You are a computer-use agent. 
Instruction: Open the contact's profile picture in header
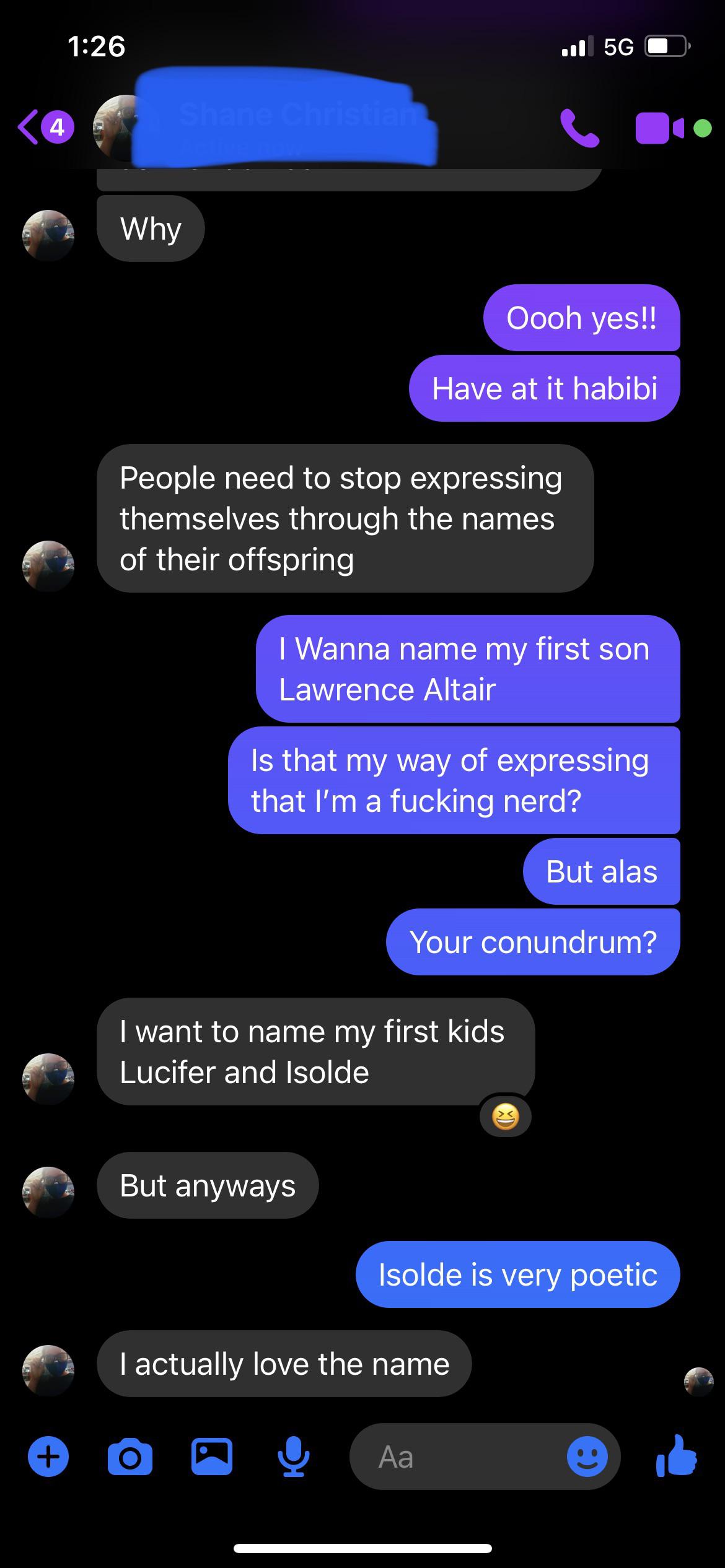(x=115, y=127)
